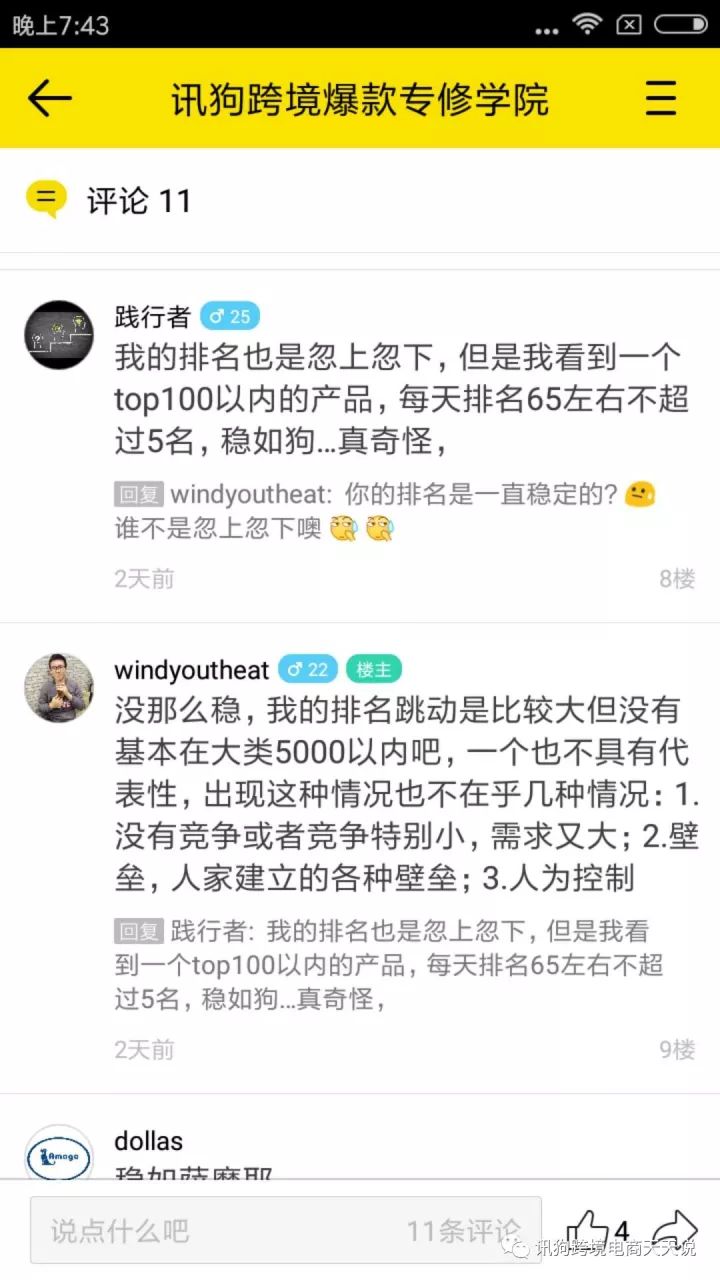
Task: Open the hamburger menu in the header
Action: 661,98
